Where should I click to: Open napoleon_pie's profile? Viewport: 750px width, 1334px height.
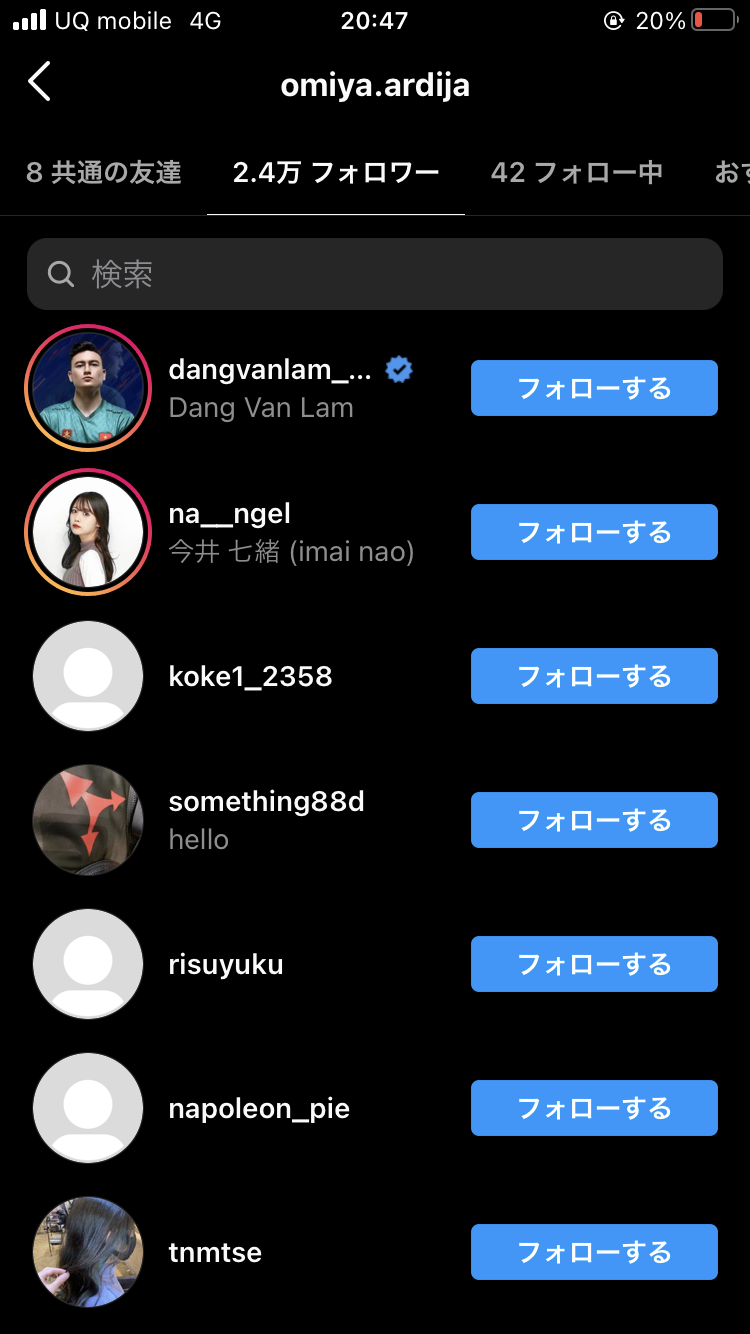tap(259, 1109)
